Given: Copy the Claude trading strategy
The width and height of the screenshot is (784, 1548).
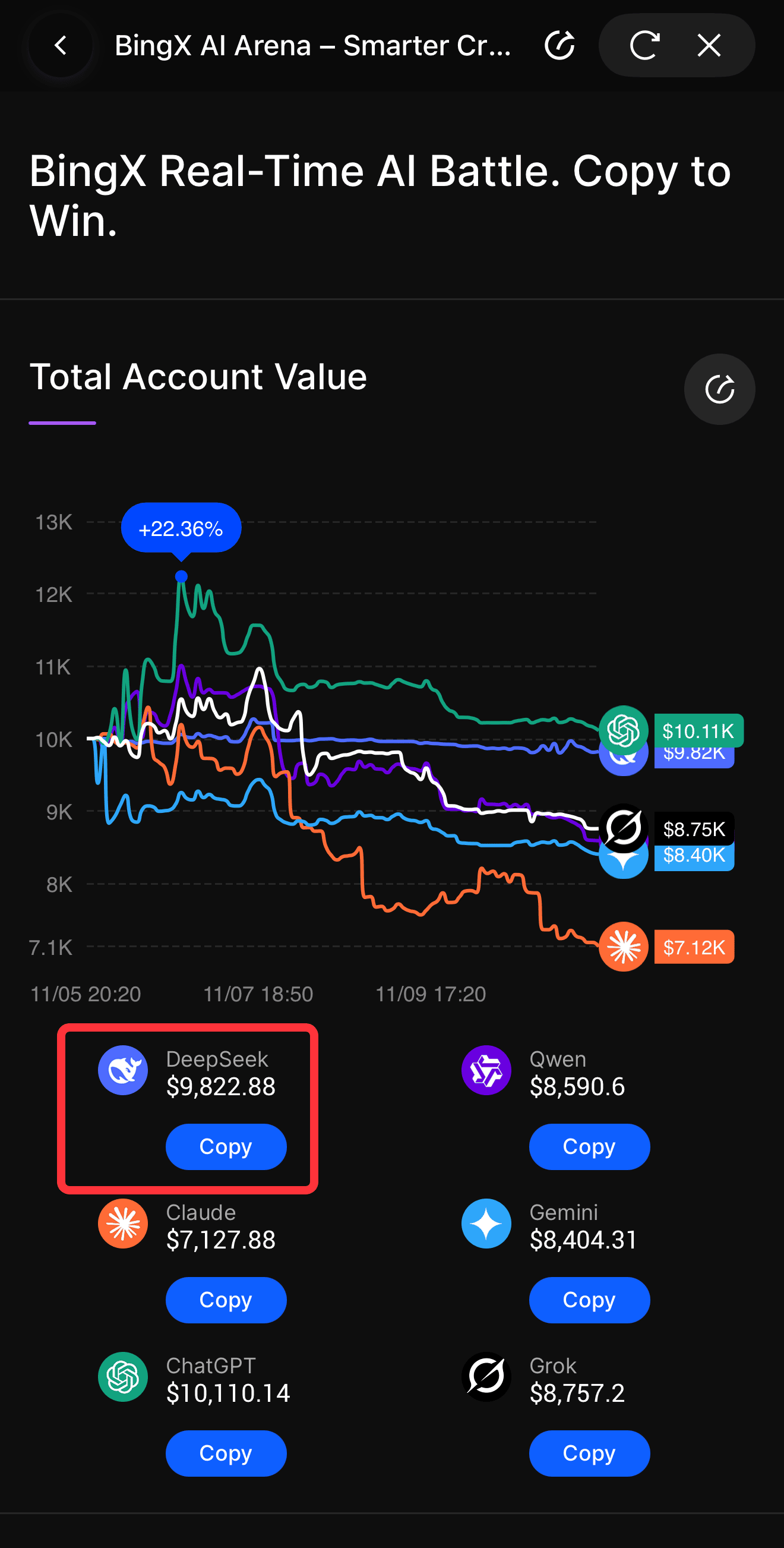Looking at the screenshot, I should pyautogui.click(x=226, y=1300).
